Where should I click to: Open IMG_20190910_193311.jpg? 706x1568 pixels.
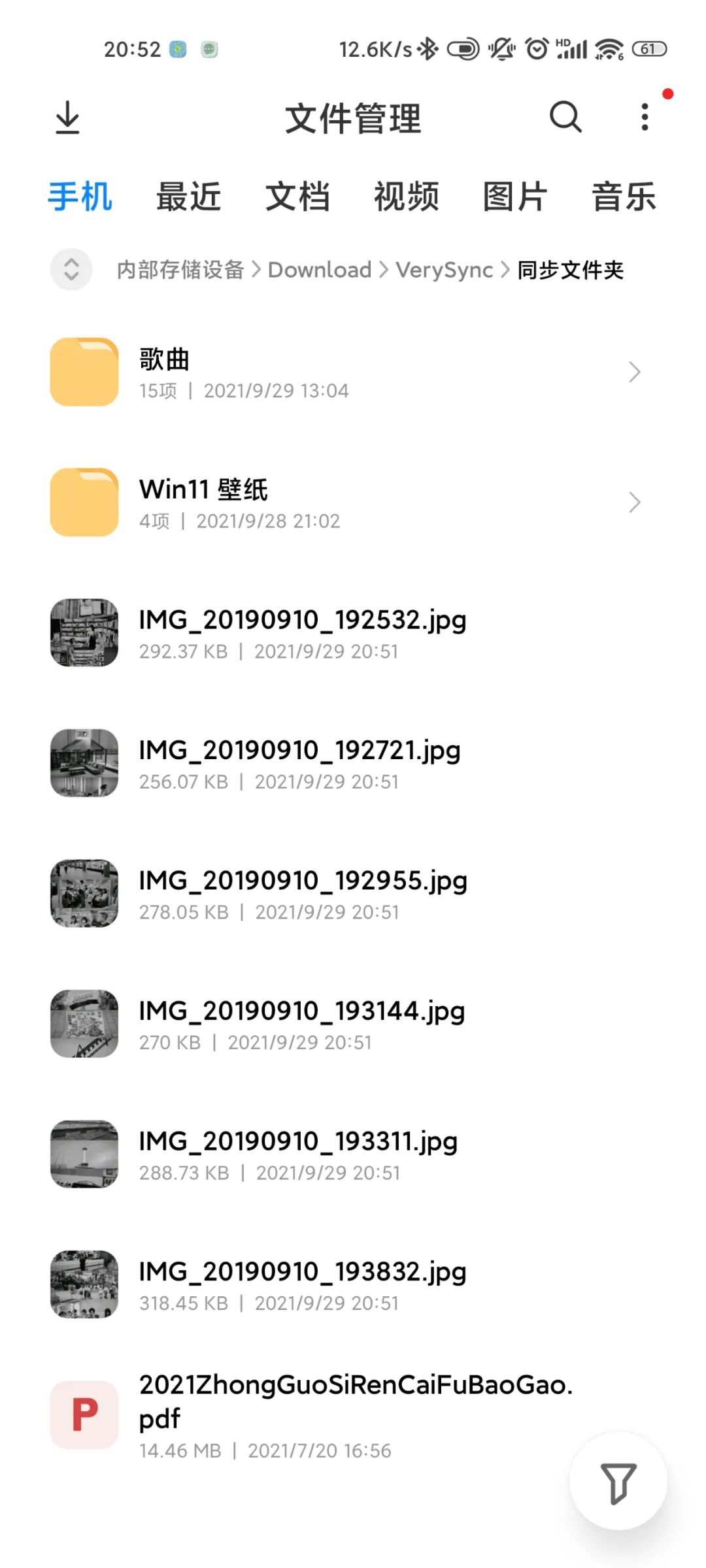(x=298, y=1154)
